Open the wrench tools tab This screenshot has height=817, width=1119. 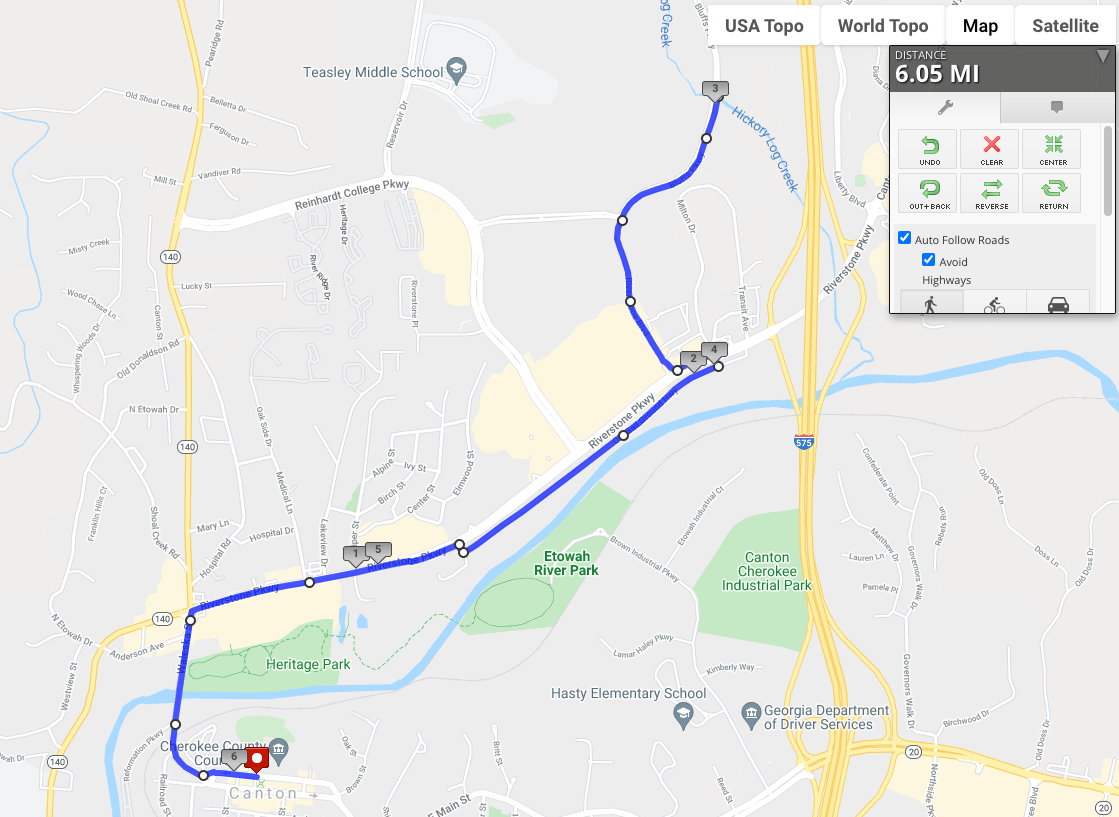click(x=944, y=108)
